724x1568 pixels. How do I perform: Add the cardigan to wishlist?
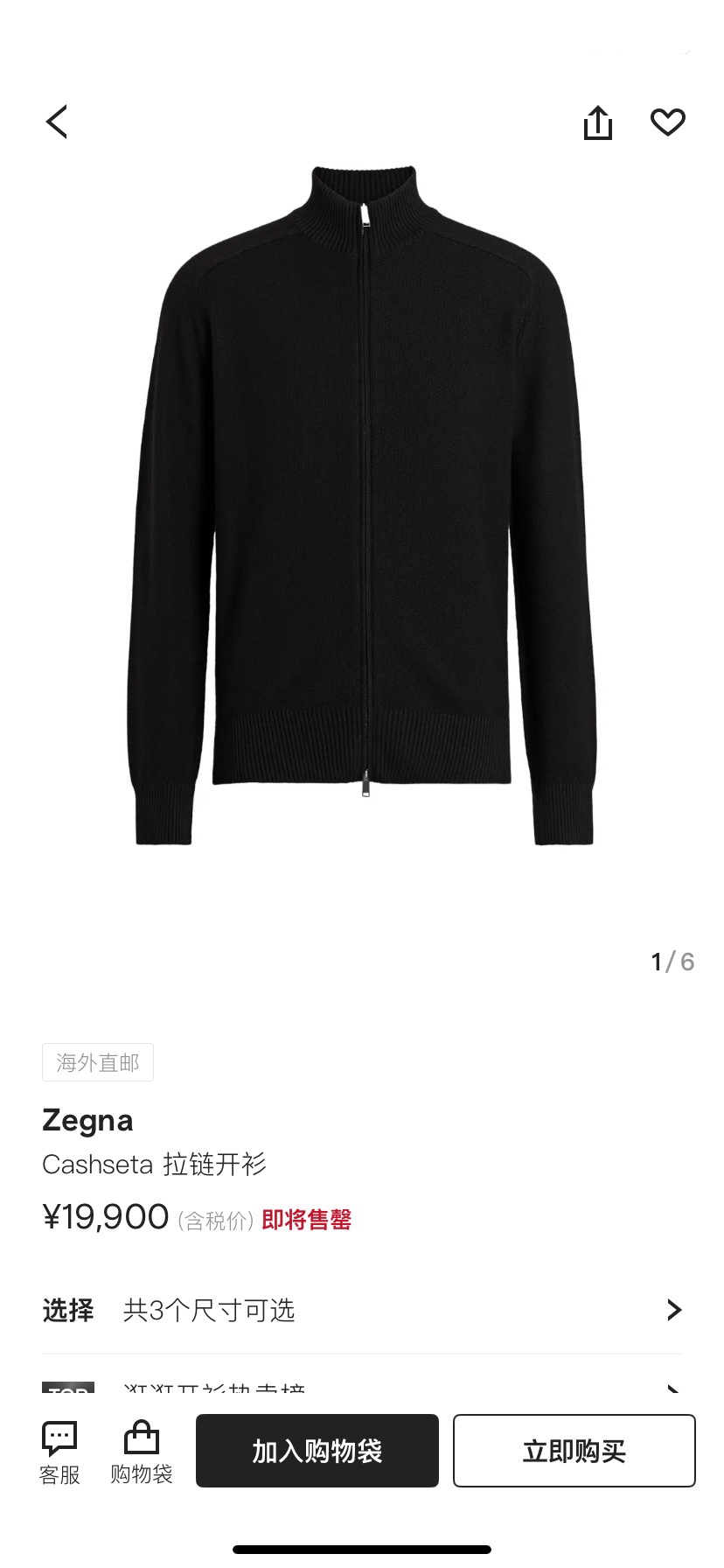click(x=668, y=122)
